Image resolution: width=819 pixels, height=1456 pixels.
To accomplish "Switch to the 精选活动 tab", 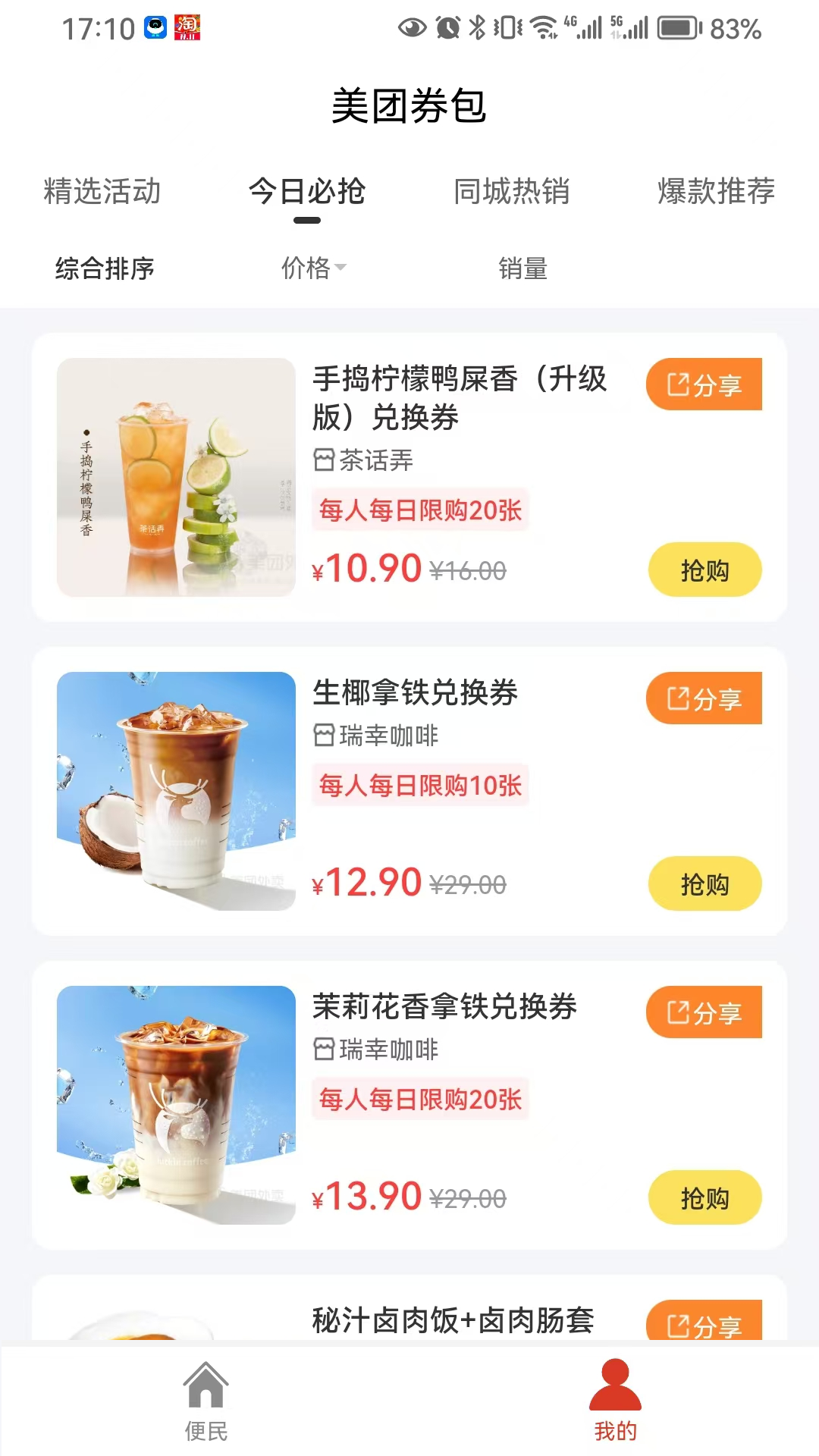I will point(102,191).
